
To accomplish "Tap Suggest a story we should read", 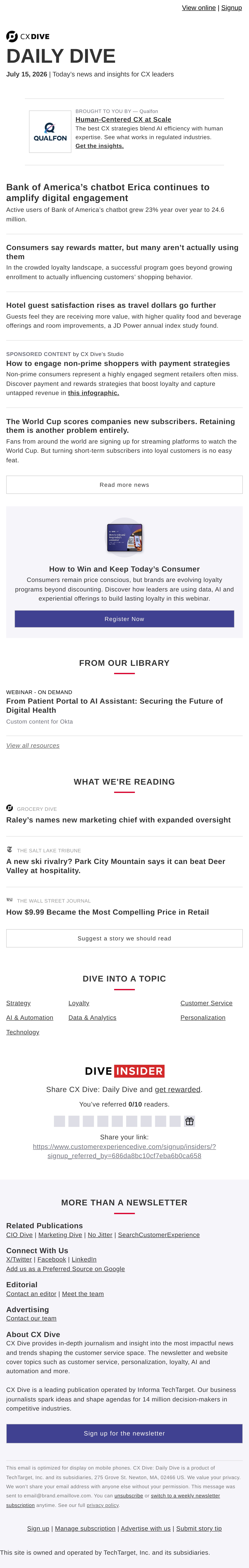I will [124, 938].
